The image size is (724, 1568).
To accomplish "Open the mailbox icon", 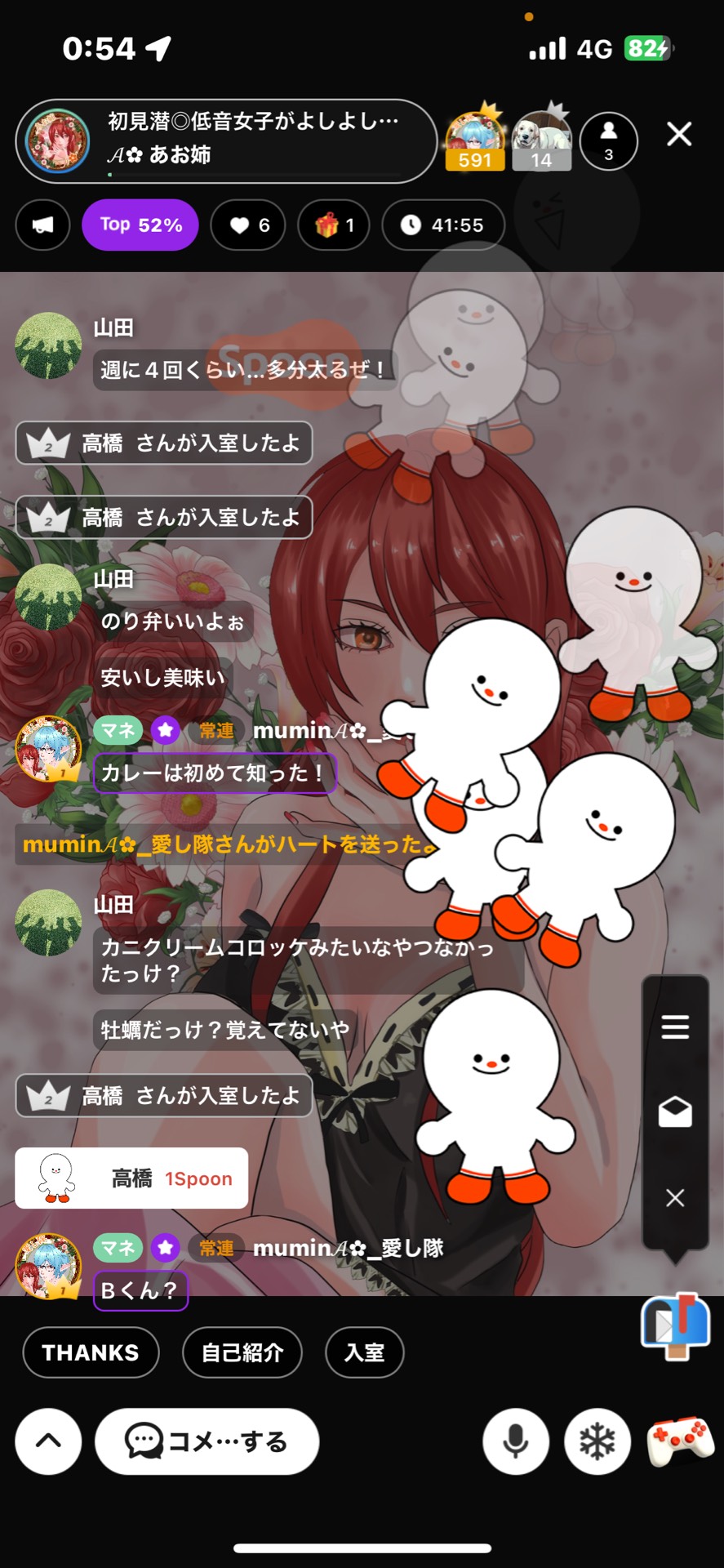I will point(676,1326).
